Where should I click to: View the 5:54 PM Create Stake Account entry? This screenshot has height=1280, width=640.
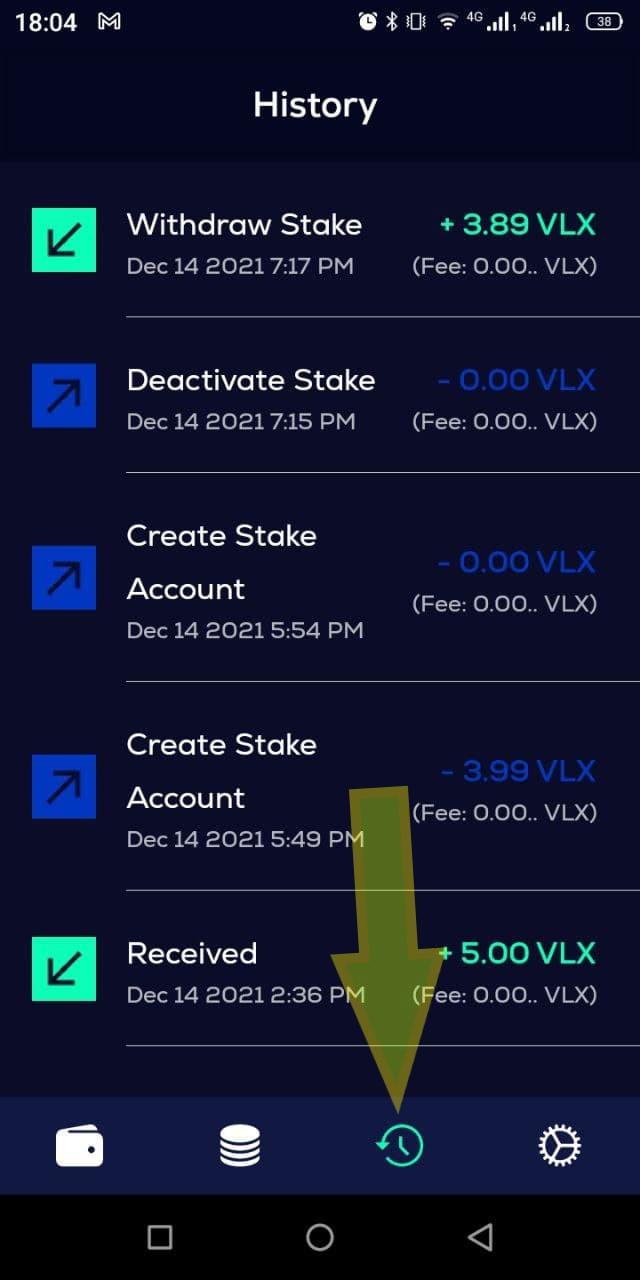(x=320, y=578)
